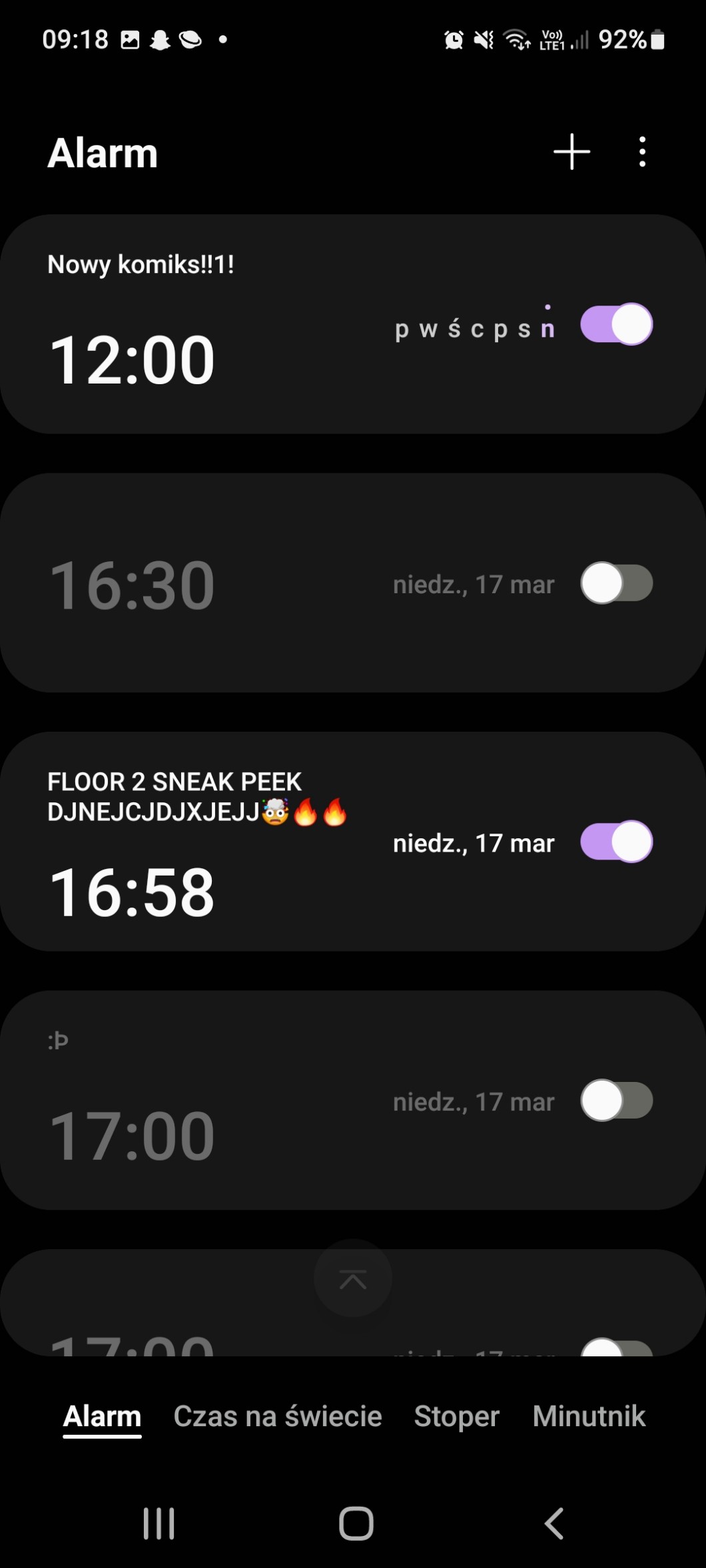This screenshot has height=1568, width=706.
Task: Show recent apps from the navigation bar
Action: click(x=159, y=1523)
